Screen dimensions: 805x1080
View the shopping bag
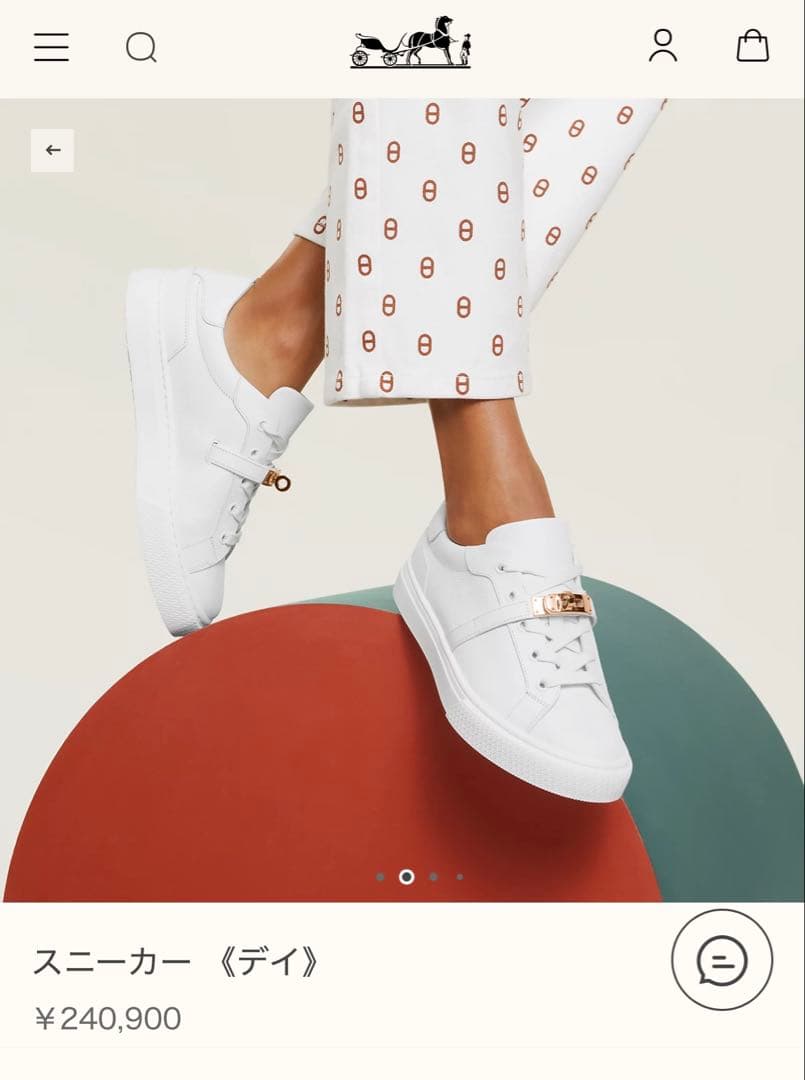(x=753, y=46)
